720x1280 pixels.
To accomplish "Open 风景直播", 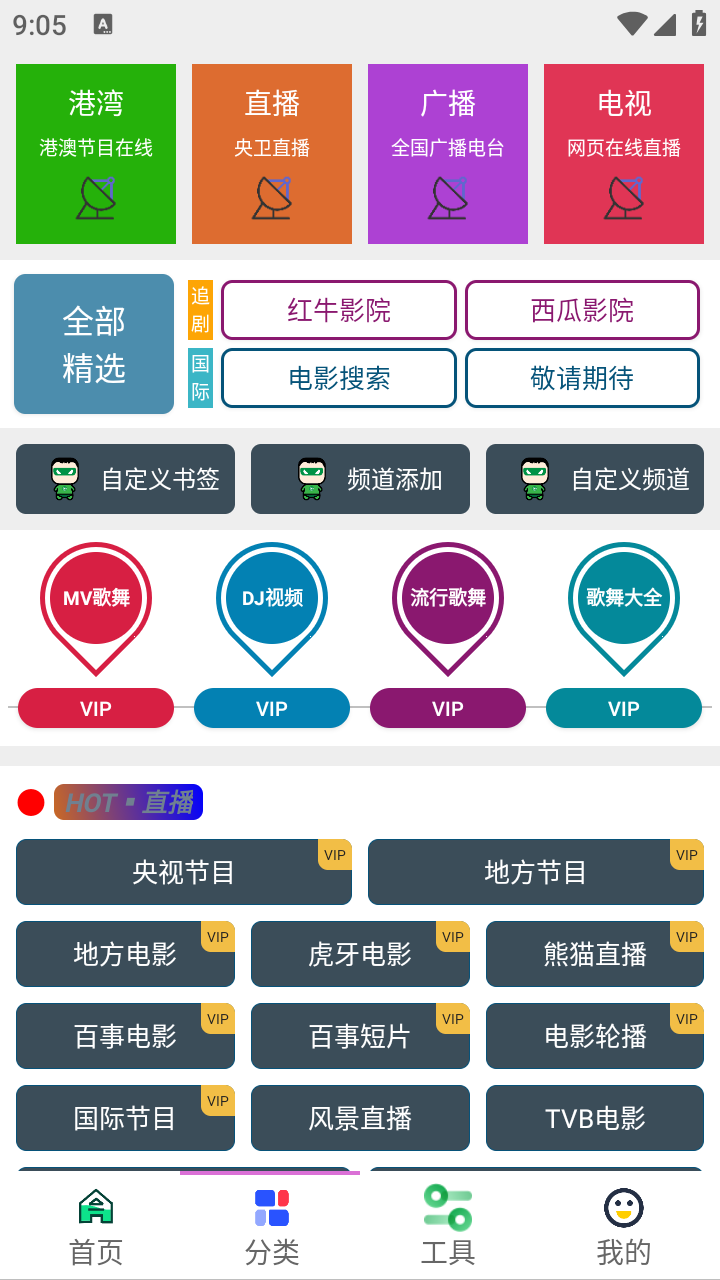I will pos(360,1118).
